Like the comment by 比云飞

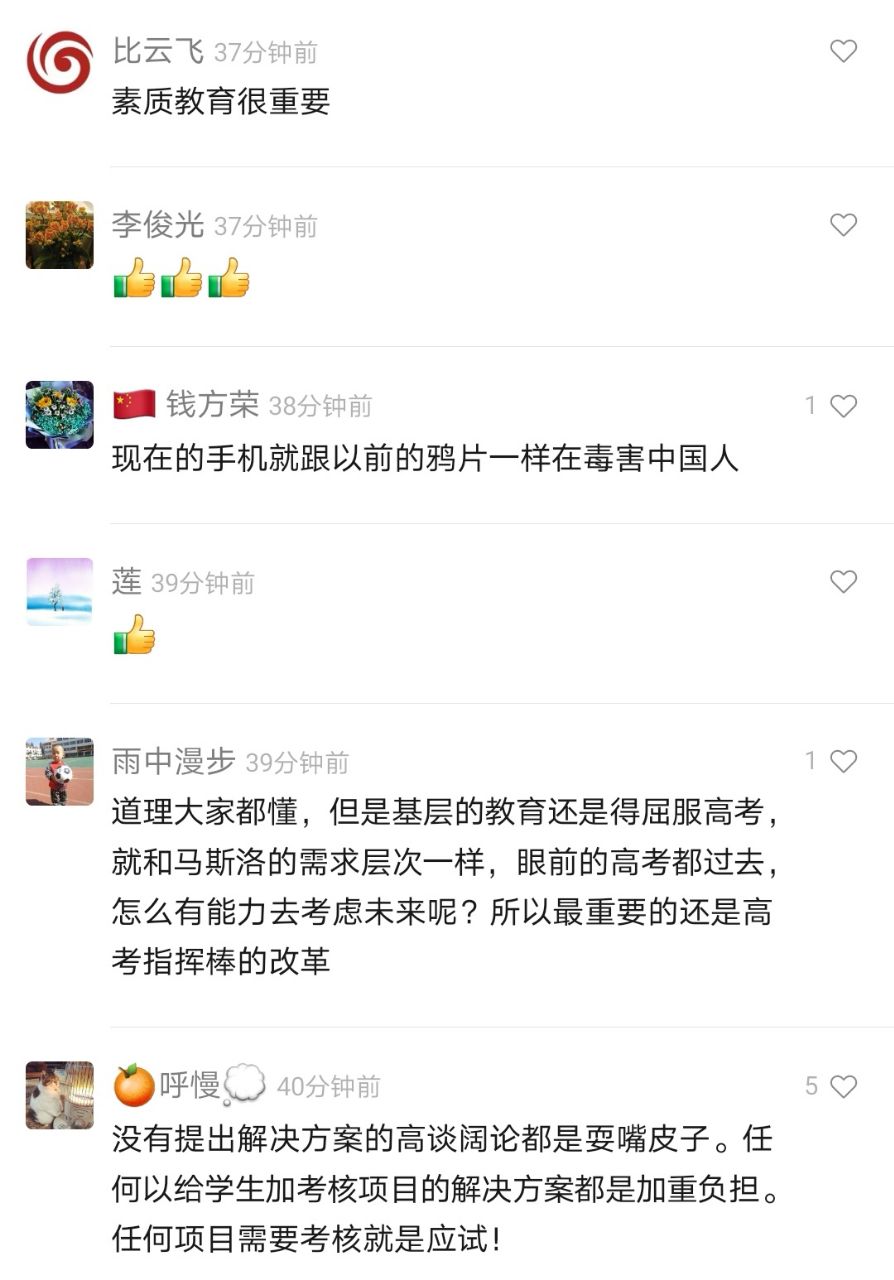[843, 51]
